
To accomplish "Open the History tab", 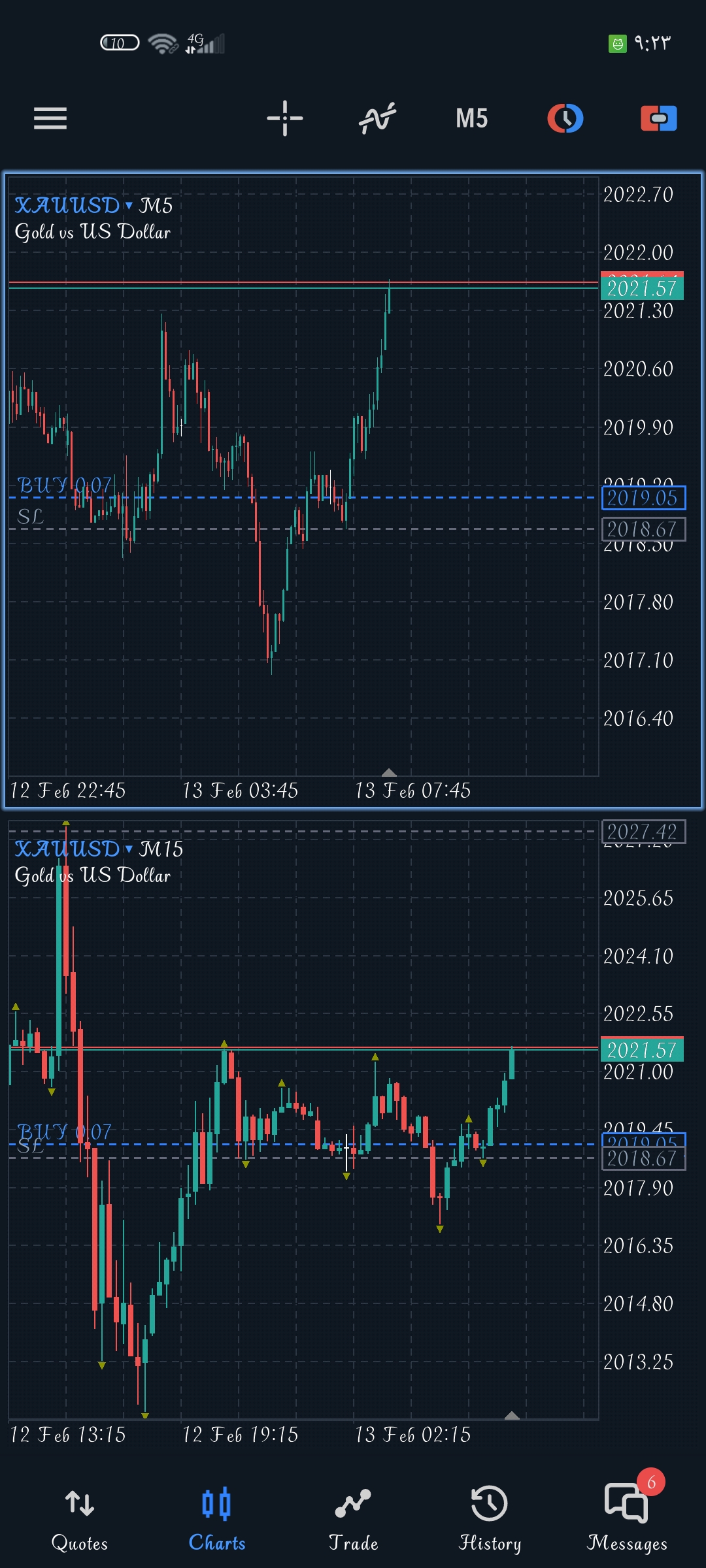I will pyautogui.click(x=490, y=1519).
